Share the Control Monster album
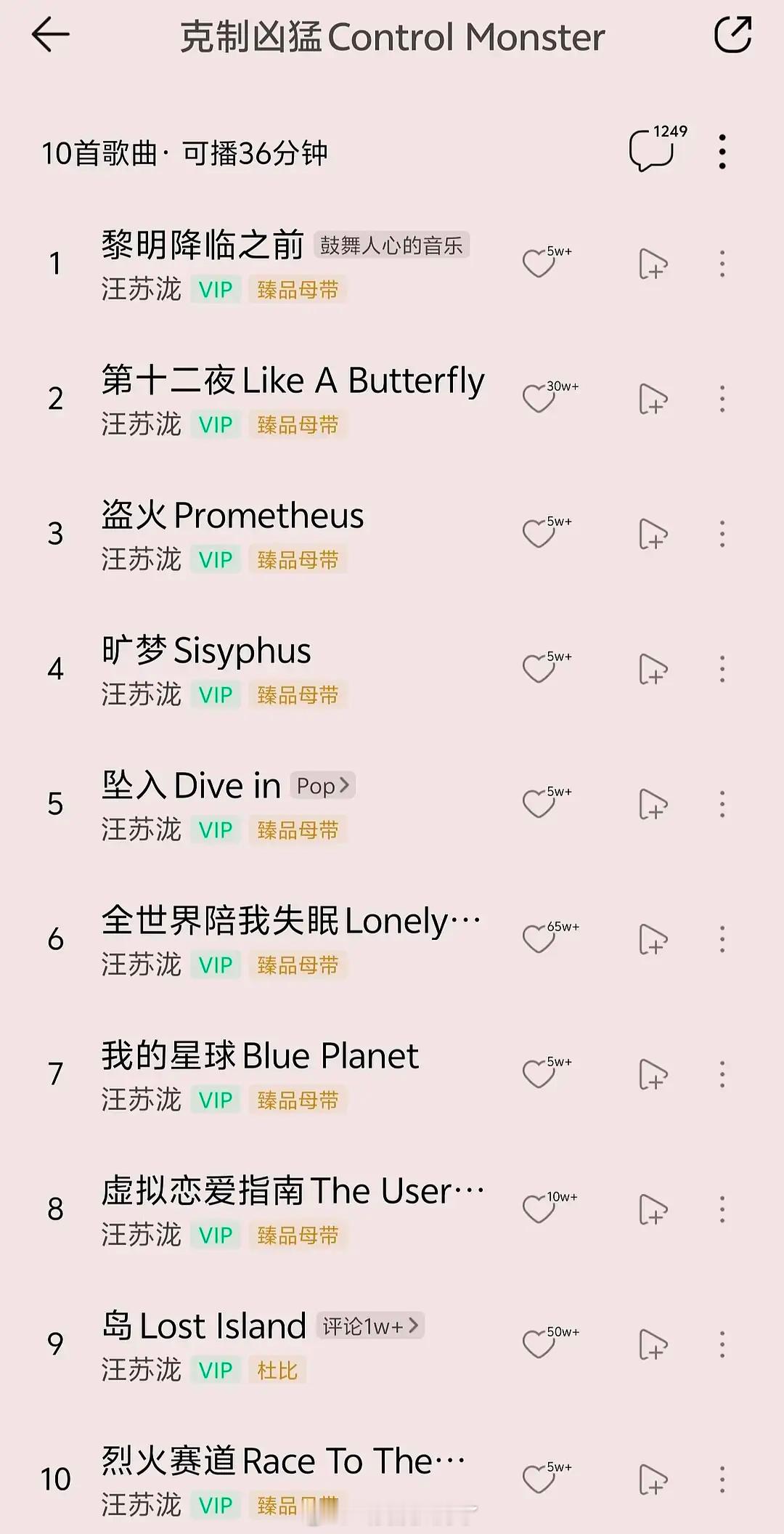Viewport: 784px width, 1534px height. 732,35
